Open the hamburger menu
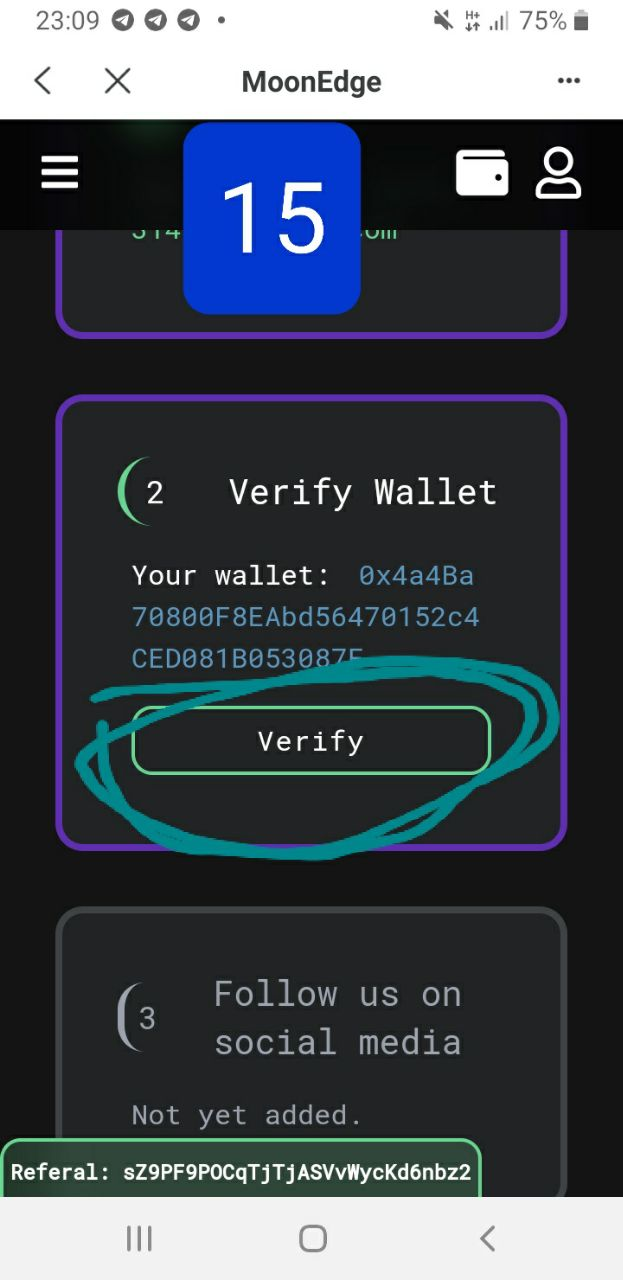Viewport: 623px width, 1280px height. [59, 173]
